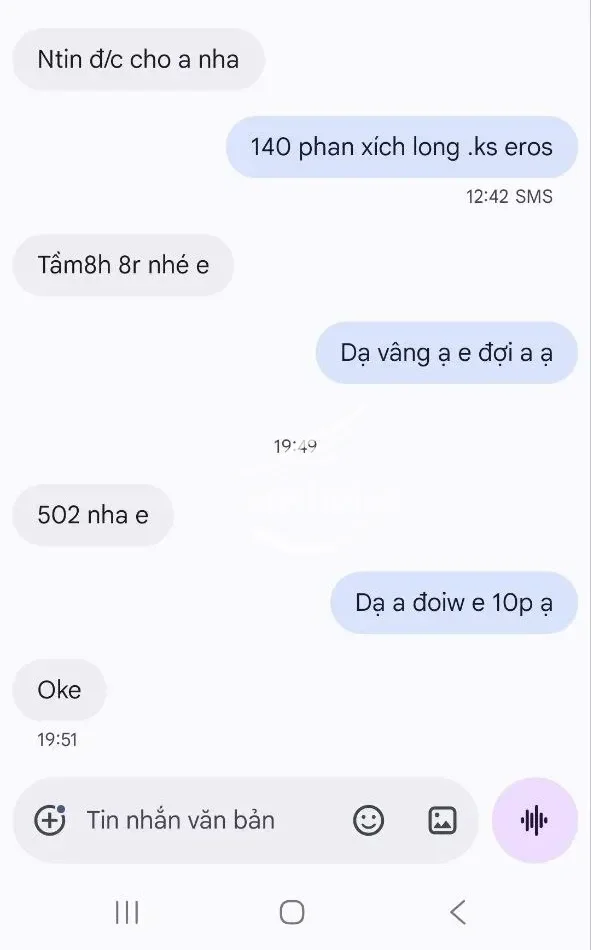Open the attachment plus icon
This screenshot has width=591, height=950.
pos(50,820)
